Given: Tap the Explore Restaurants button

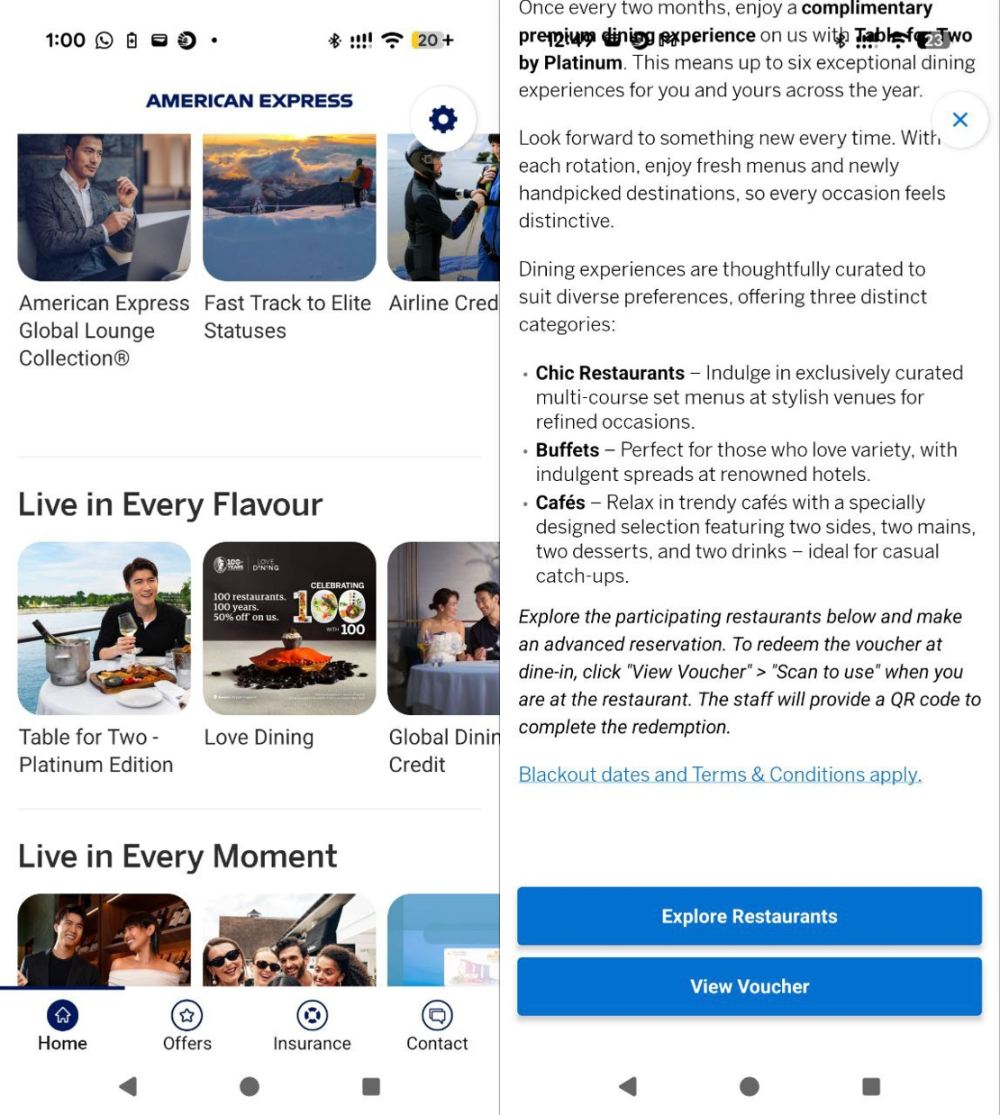Looking at the screenshot, I should [749, 916].
